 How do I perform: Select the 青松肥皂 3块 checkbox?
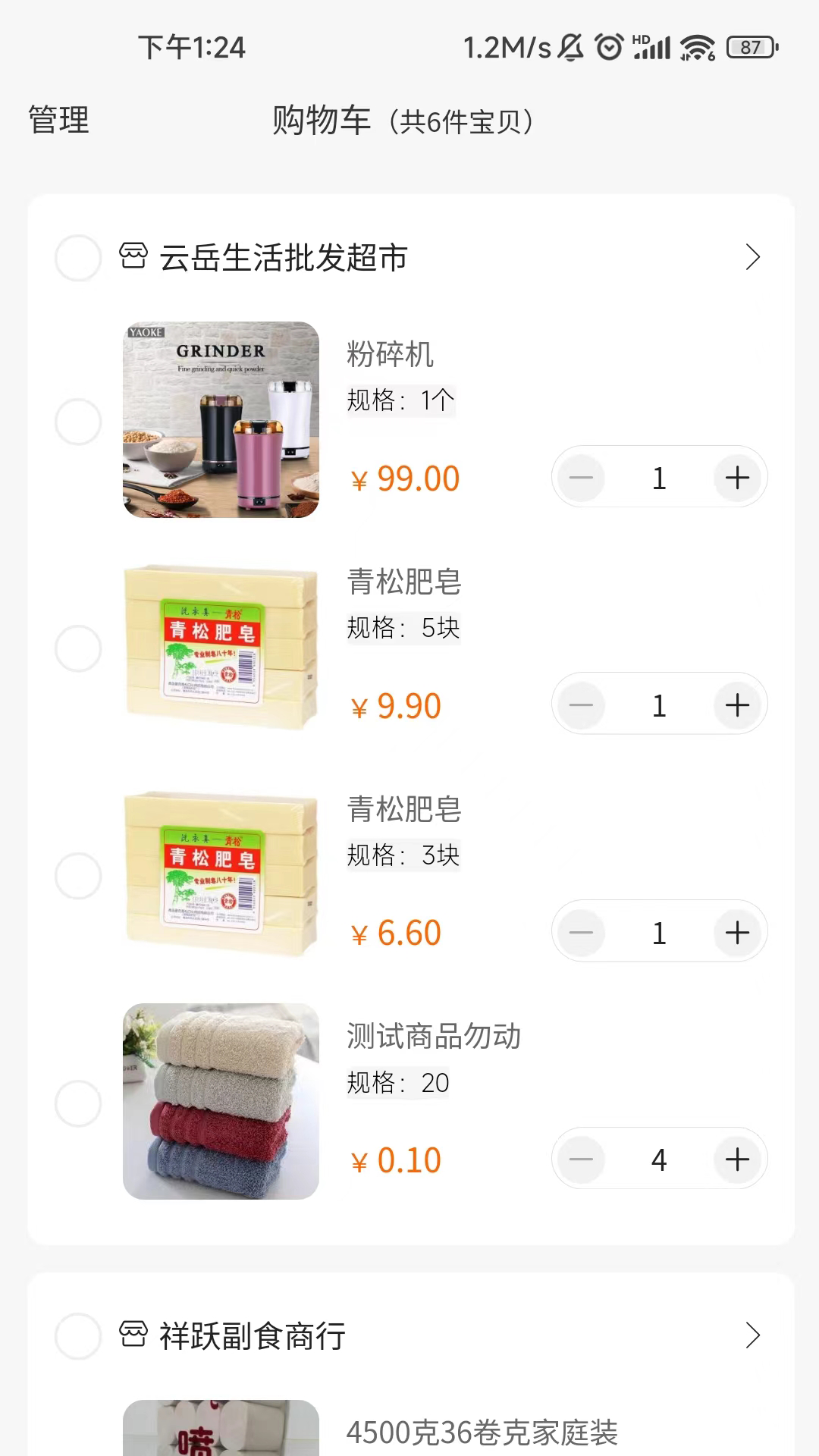(x=78, y=876)
